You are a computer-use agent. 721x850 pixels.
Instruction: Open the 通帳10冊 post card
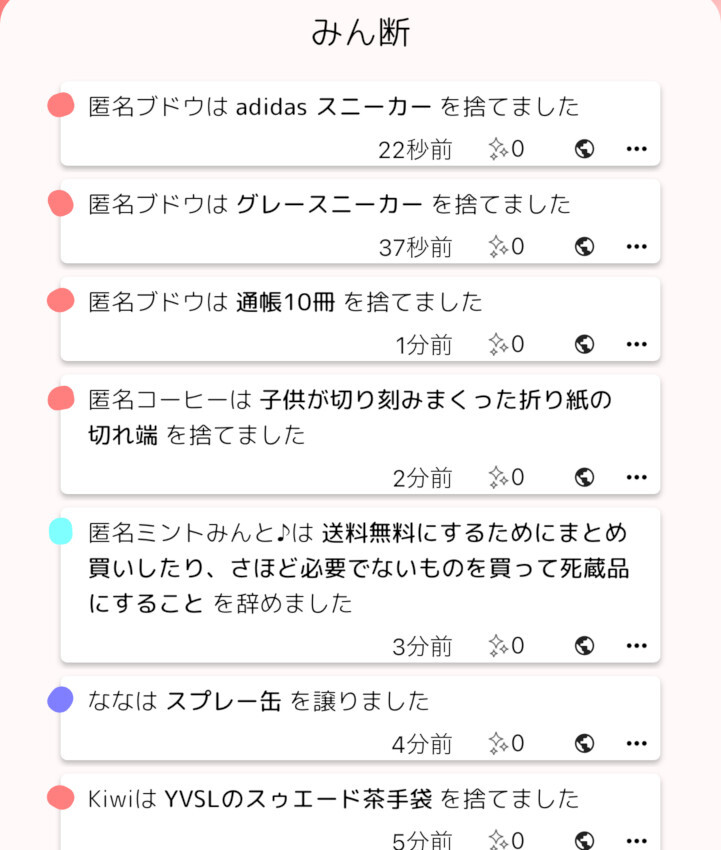tap(285, 302)
